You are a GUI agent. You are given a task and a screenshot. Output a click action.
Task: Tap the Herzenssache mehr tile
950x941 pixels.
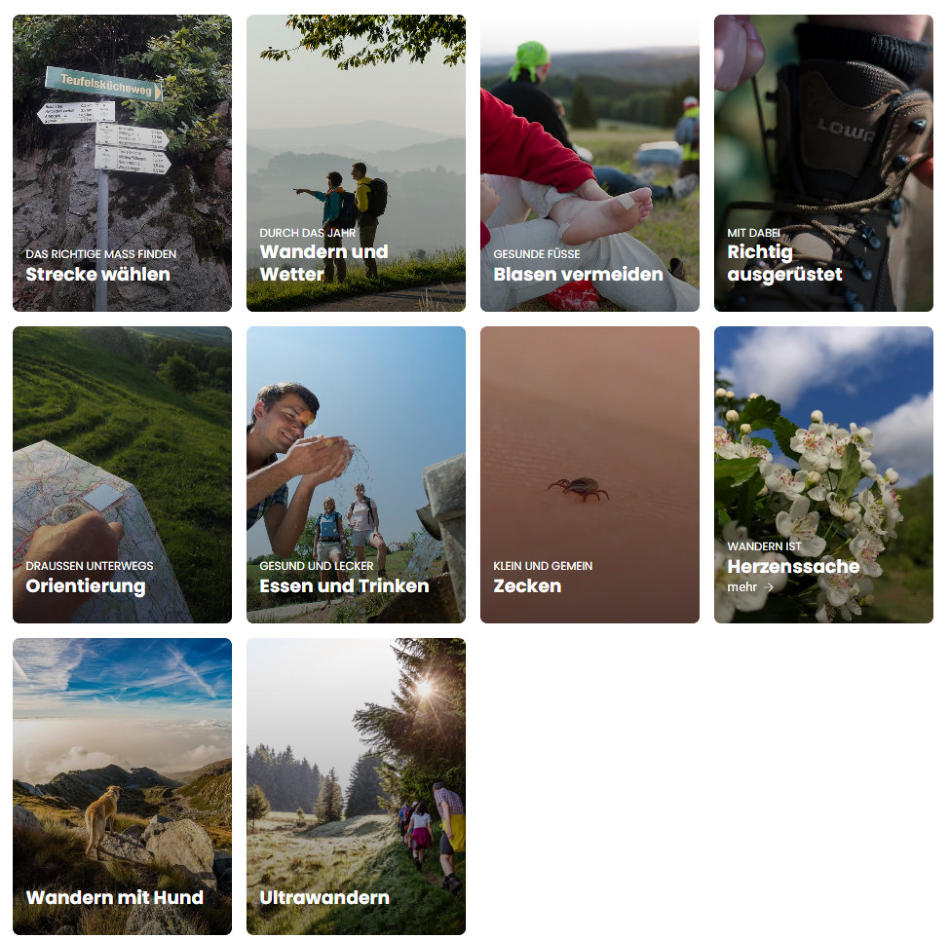823,475
